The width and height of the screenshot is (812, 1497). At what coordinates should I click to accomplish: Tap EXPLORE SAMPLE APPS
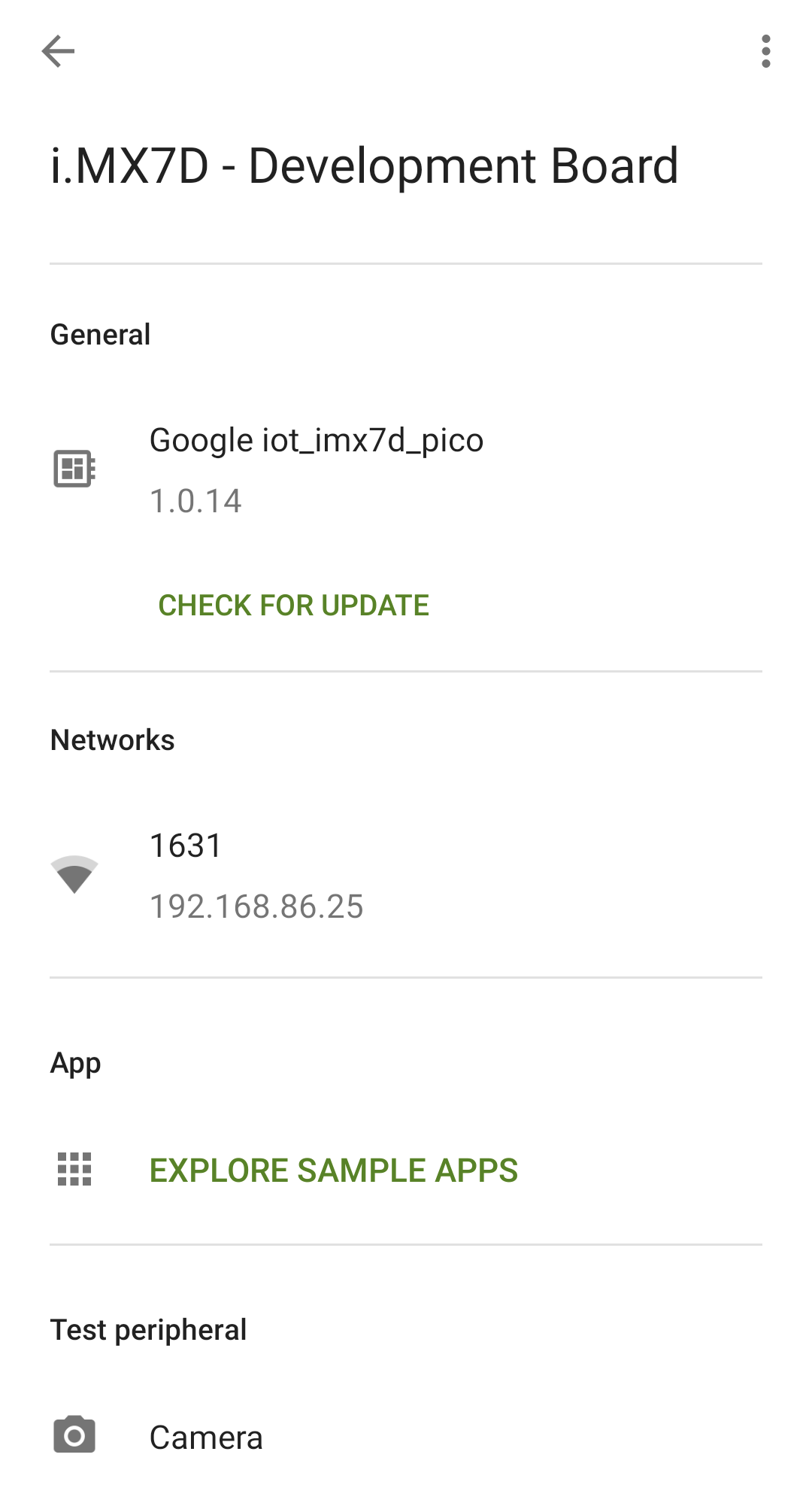(x=333, y=1170)
